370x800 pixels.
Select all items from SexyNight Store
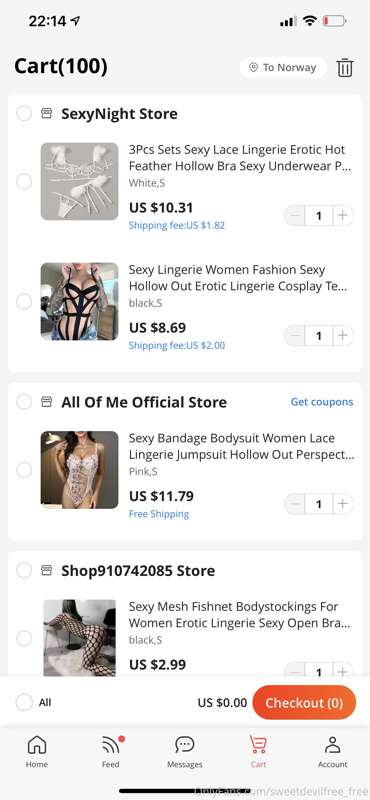point(24,113)
